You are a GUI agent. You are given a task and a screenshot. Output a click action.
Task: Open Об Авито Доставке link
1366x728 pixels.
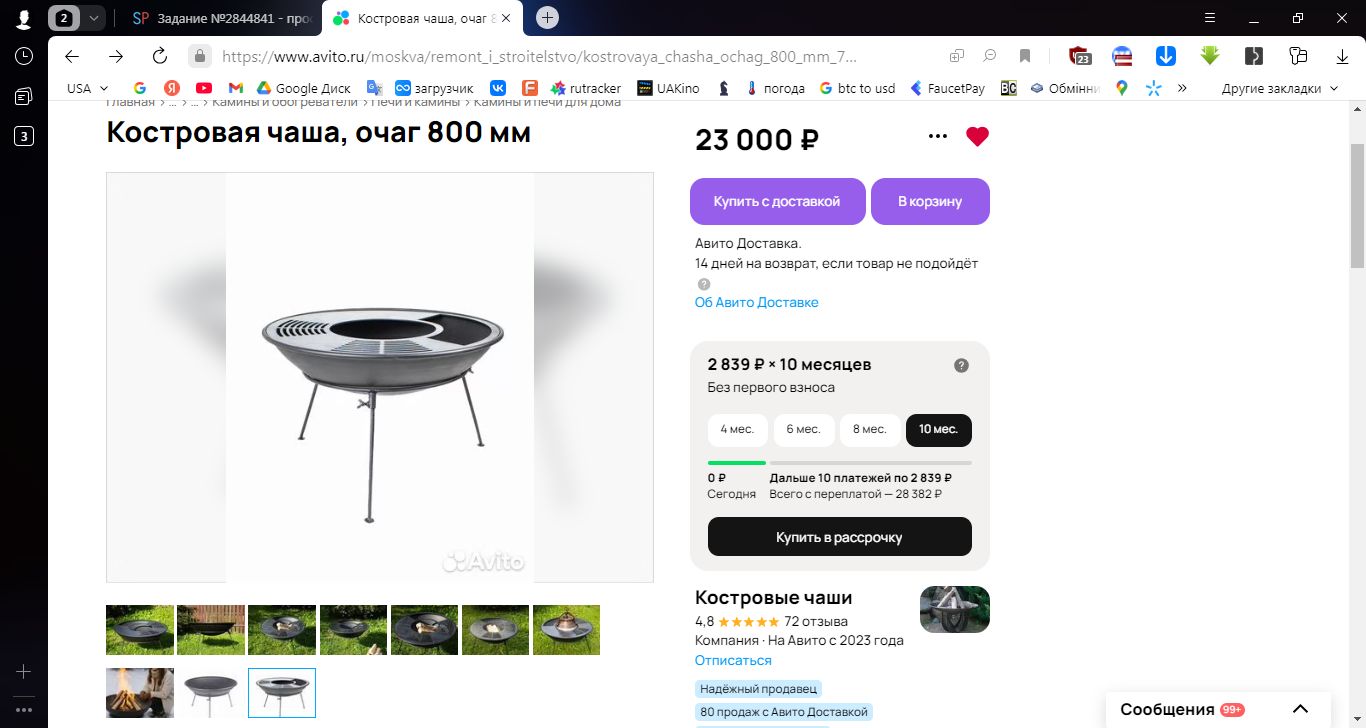(756, 302)
